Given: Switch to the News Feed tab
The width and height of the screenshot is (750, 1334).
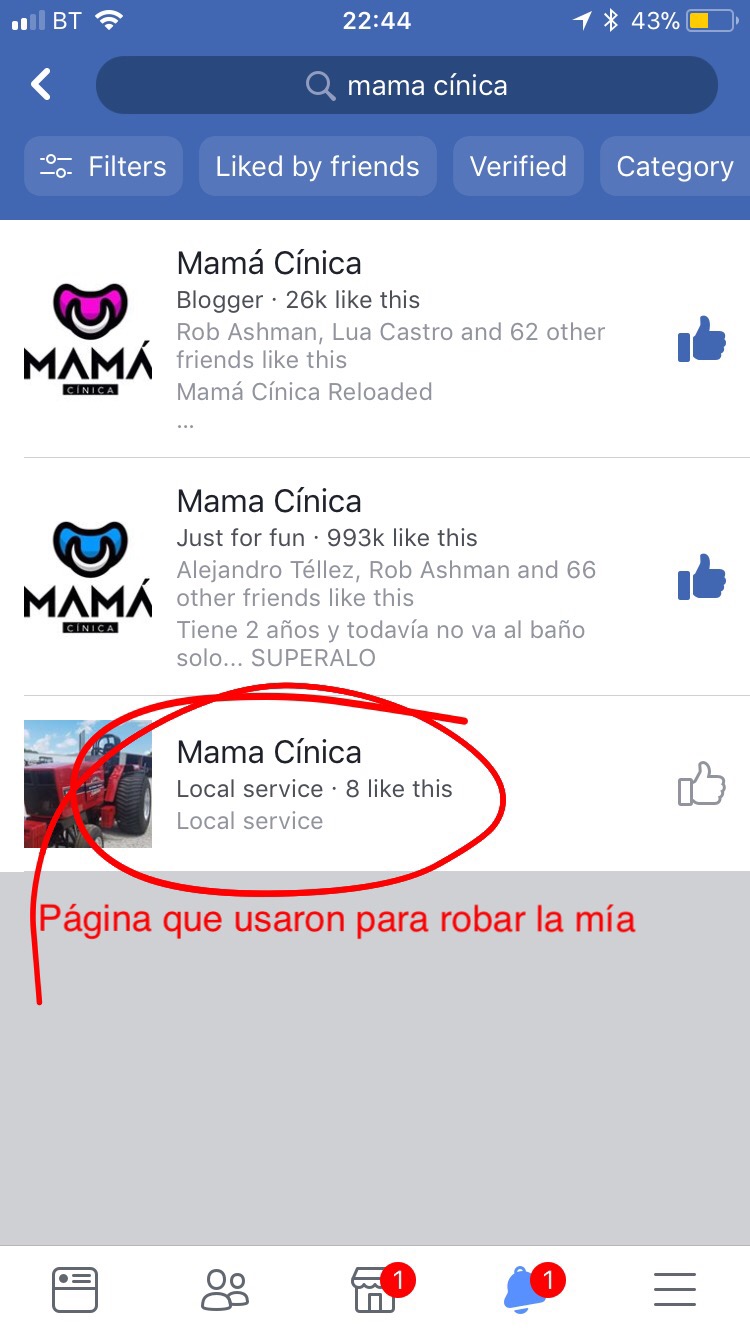Looking at the screenshot, I should (75, 1289).
